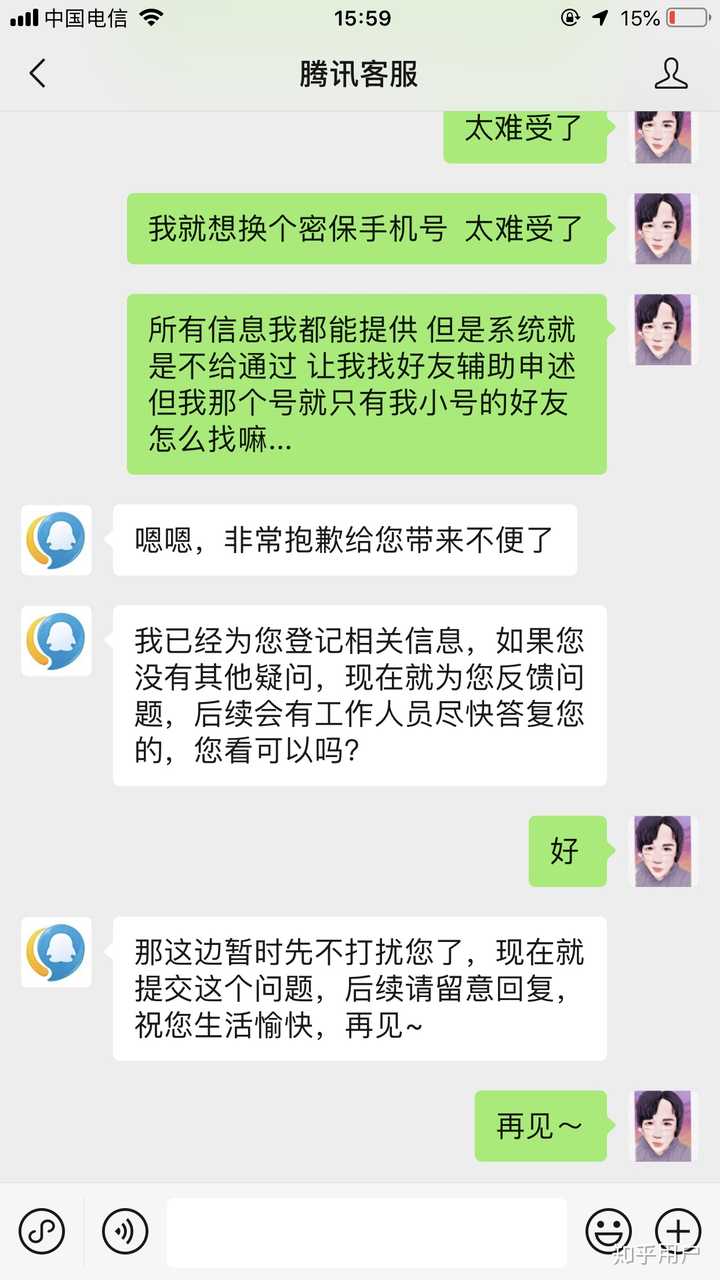Switch to voice message input
Viewport: 720px width, 1280px height.
125,1230
